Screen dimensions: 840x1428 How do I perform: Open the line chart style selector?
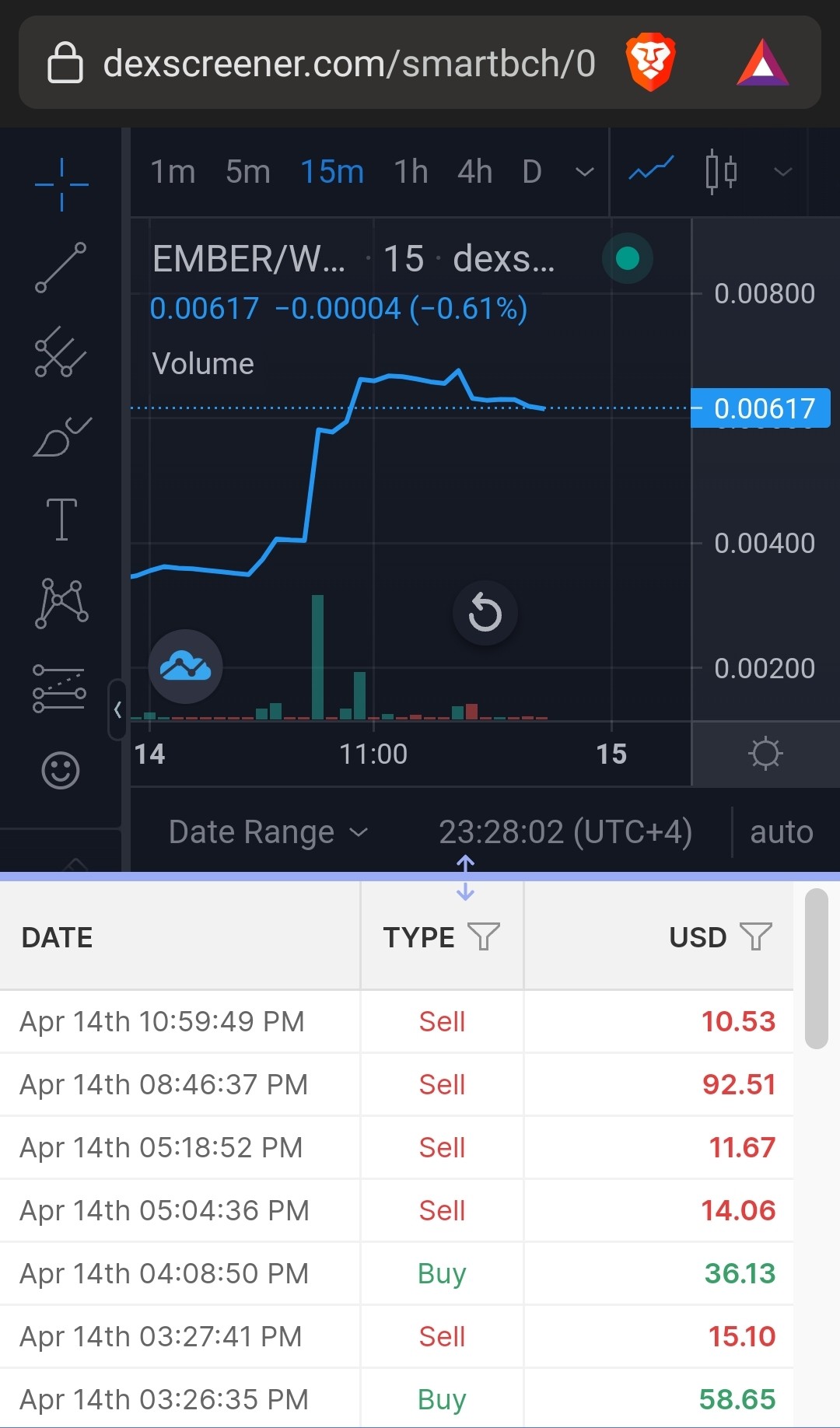click(651, 170)
